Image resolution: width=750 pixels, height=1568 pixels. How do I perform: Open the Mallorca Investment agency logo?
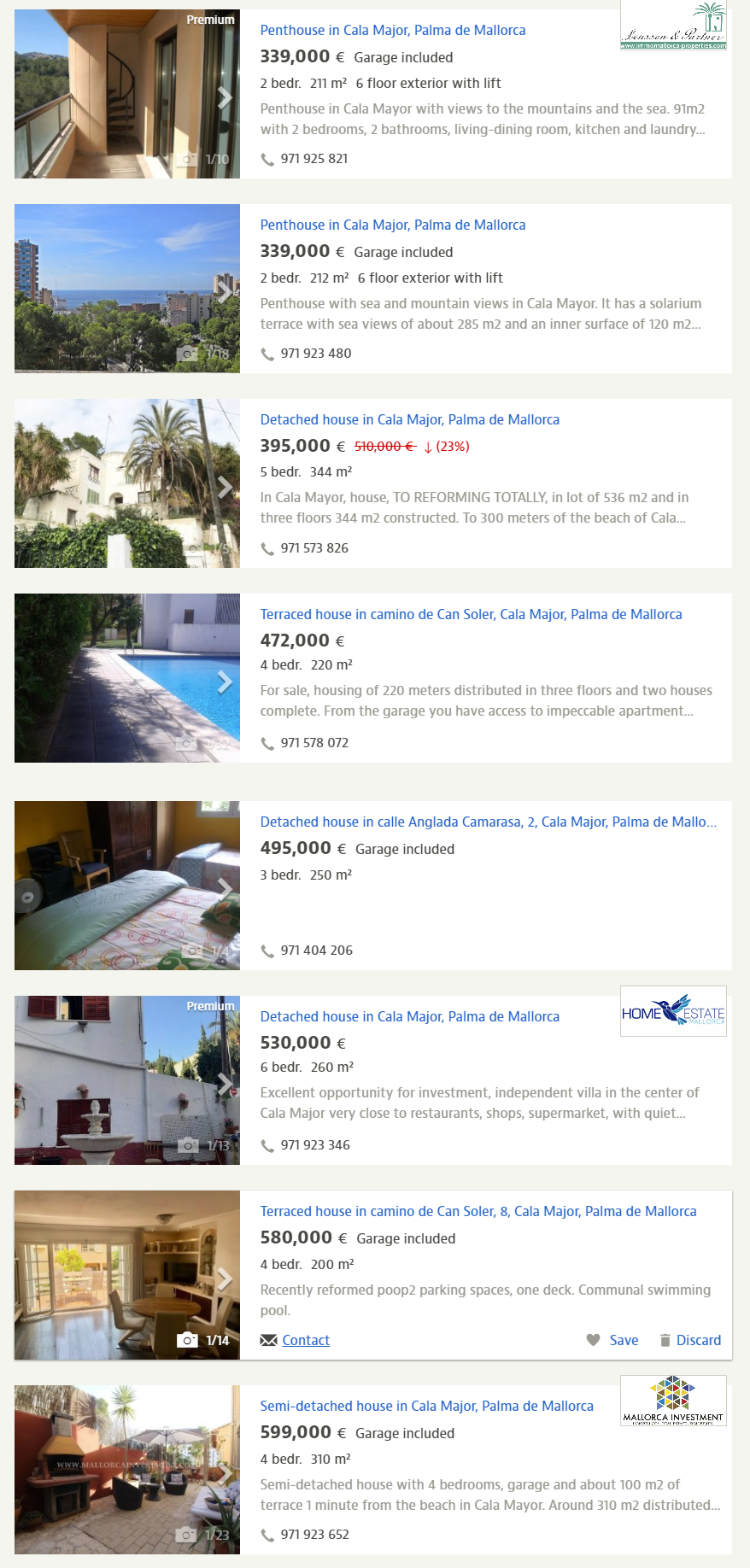pos(673,1401)
